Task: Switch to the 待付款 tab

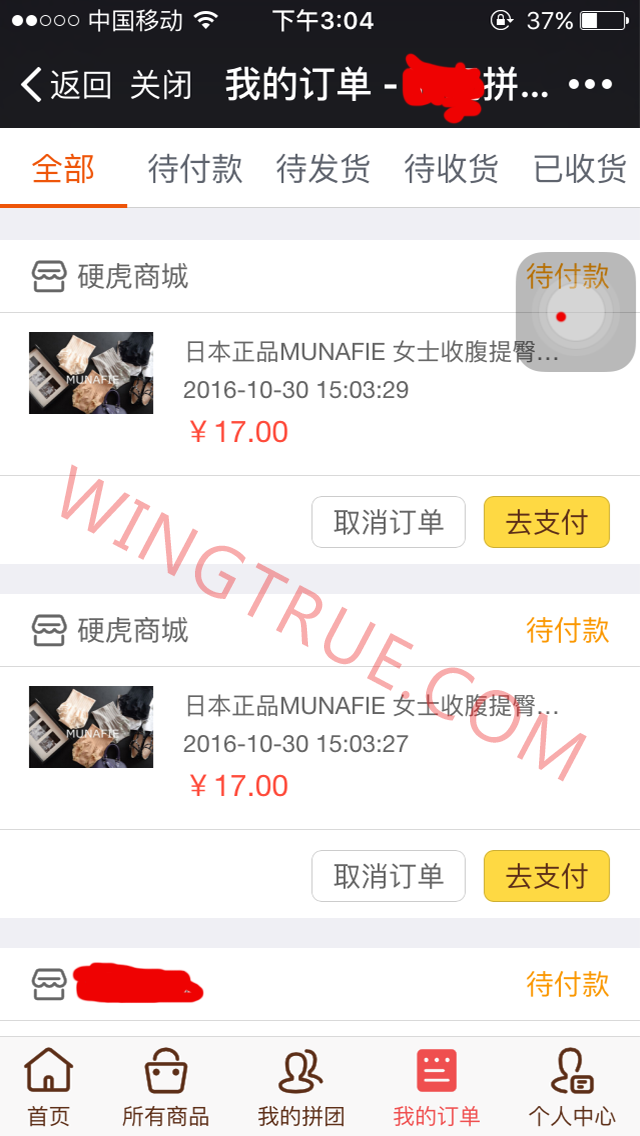Action: coord(195,169)
